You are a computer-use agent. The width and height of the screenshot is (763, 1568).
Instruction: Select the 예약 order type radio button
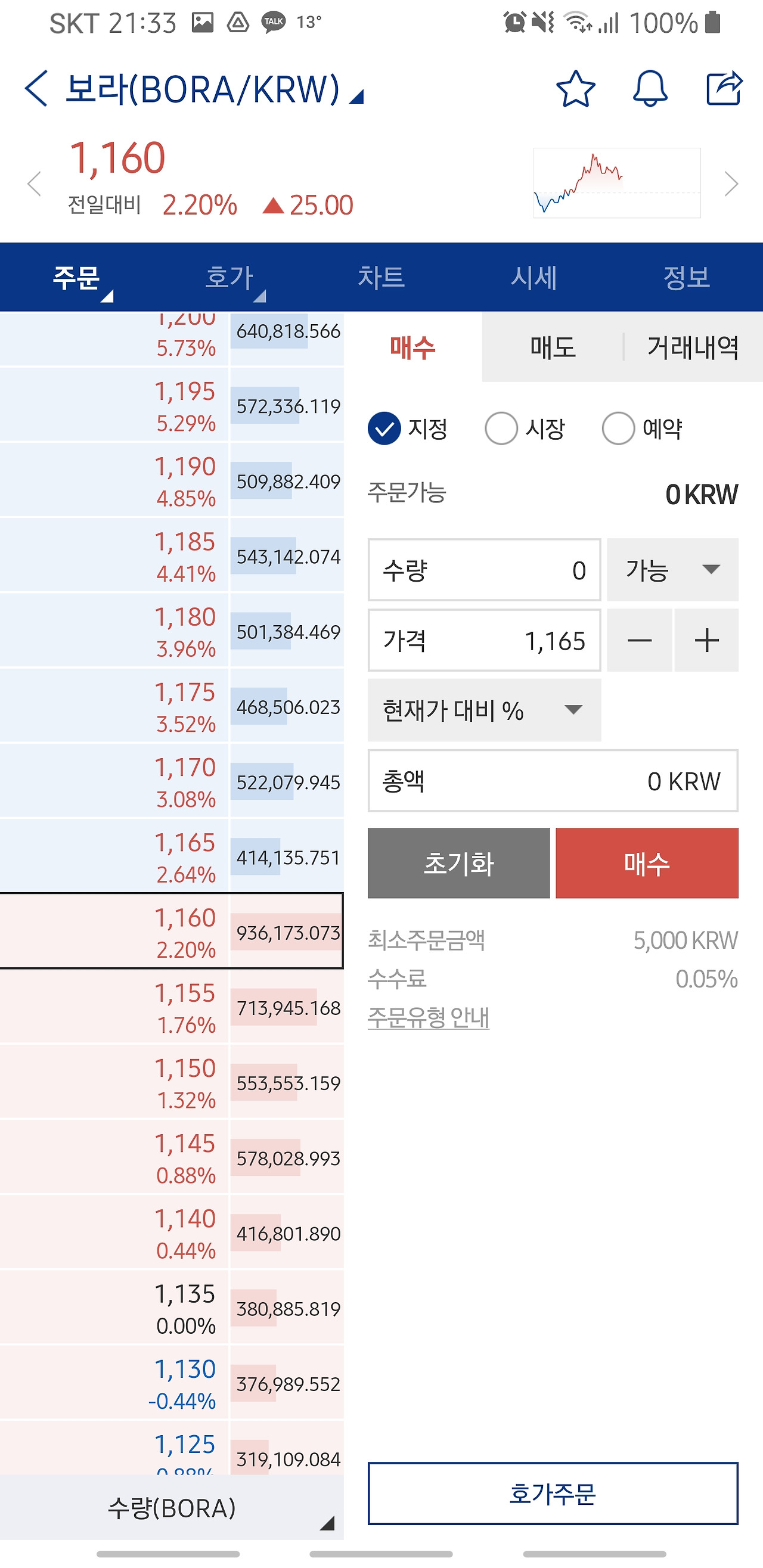[x=618, y=429]
